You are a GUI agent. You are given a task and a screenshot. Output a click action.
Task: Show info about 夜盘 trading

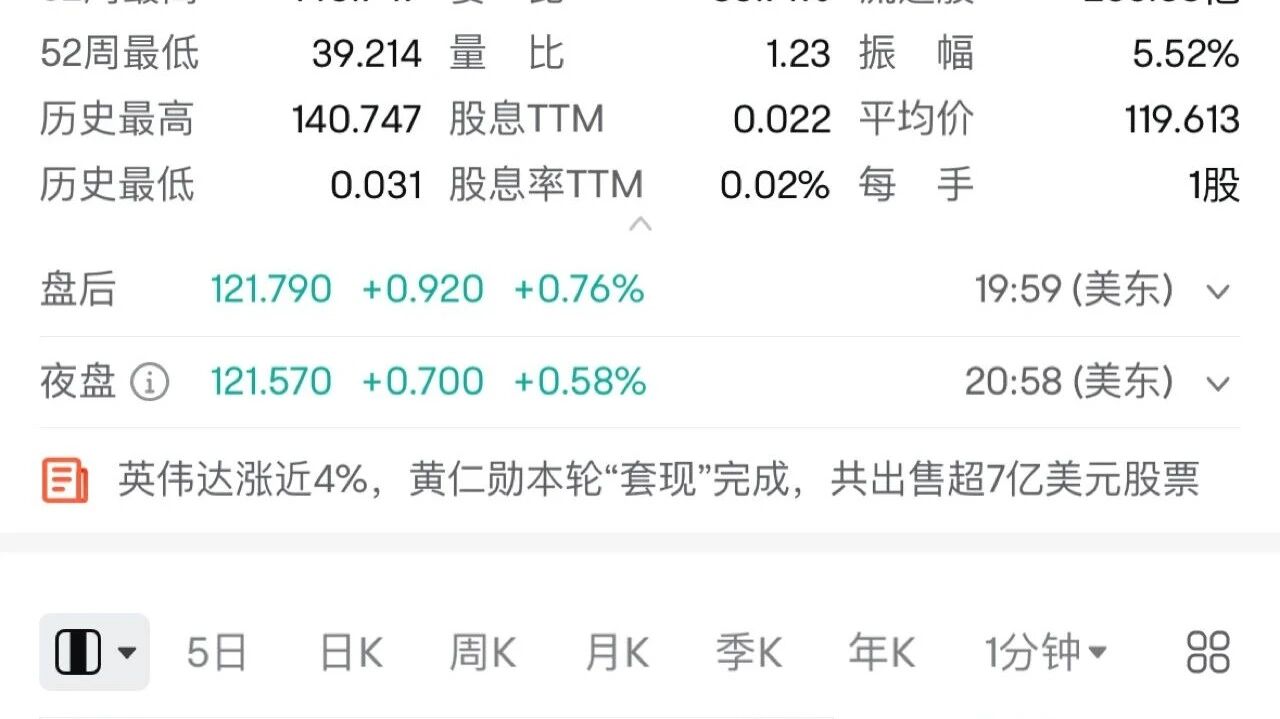[150, 382]
